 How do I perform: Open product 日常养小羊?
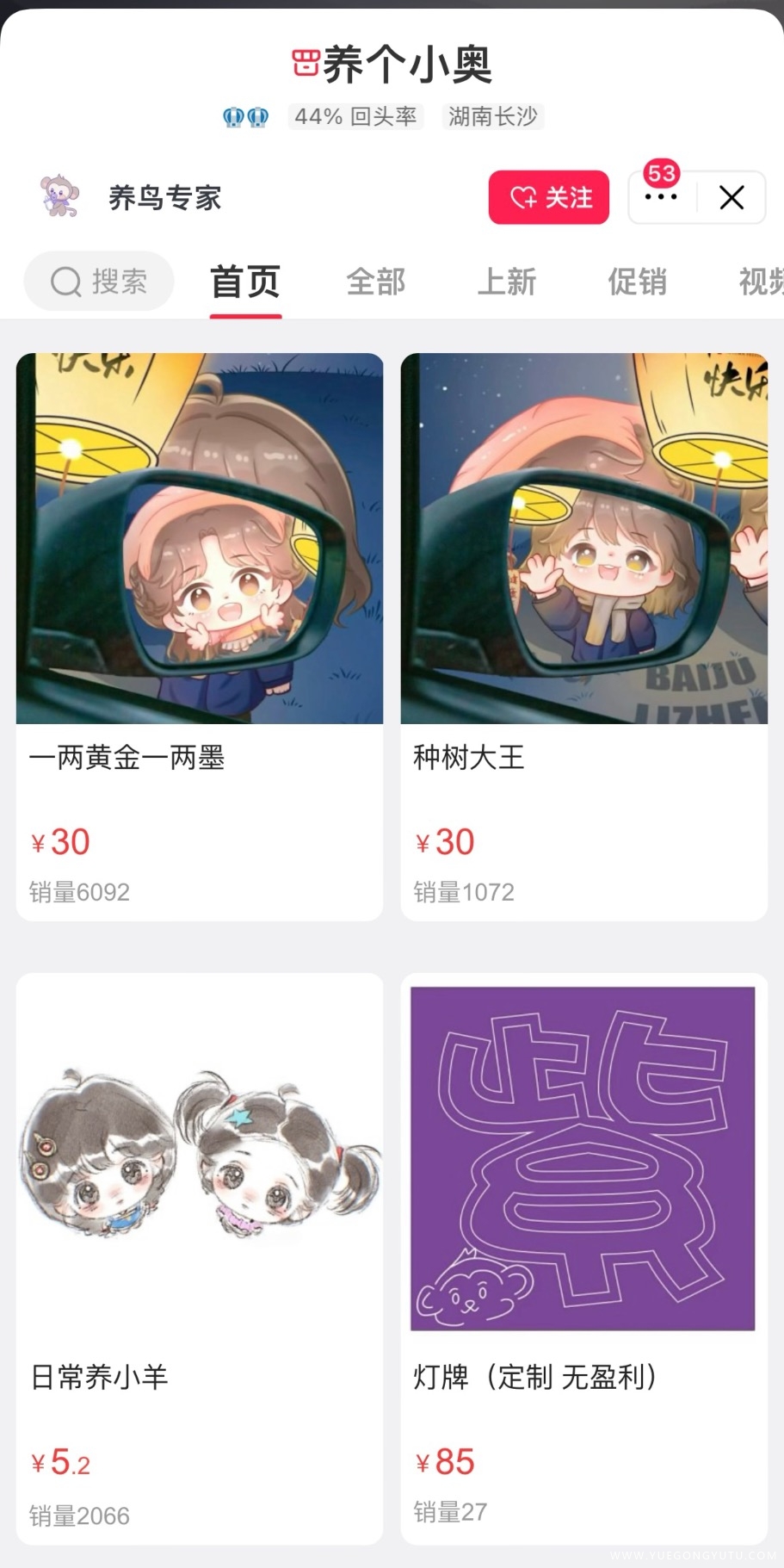(200, 1223)
